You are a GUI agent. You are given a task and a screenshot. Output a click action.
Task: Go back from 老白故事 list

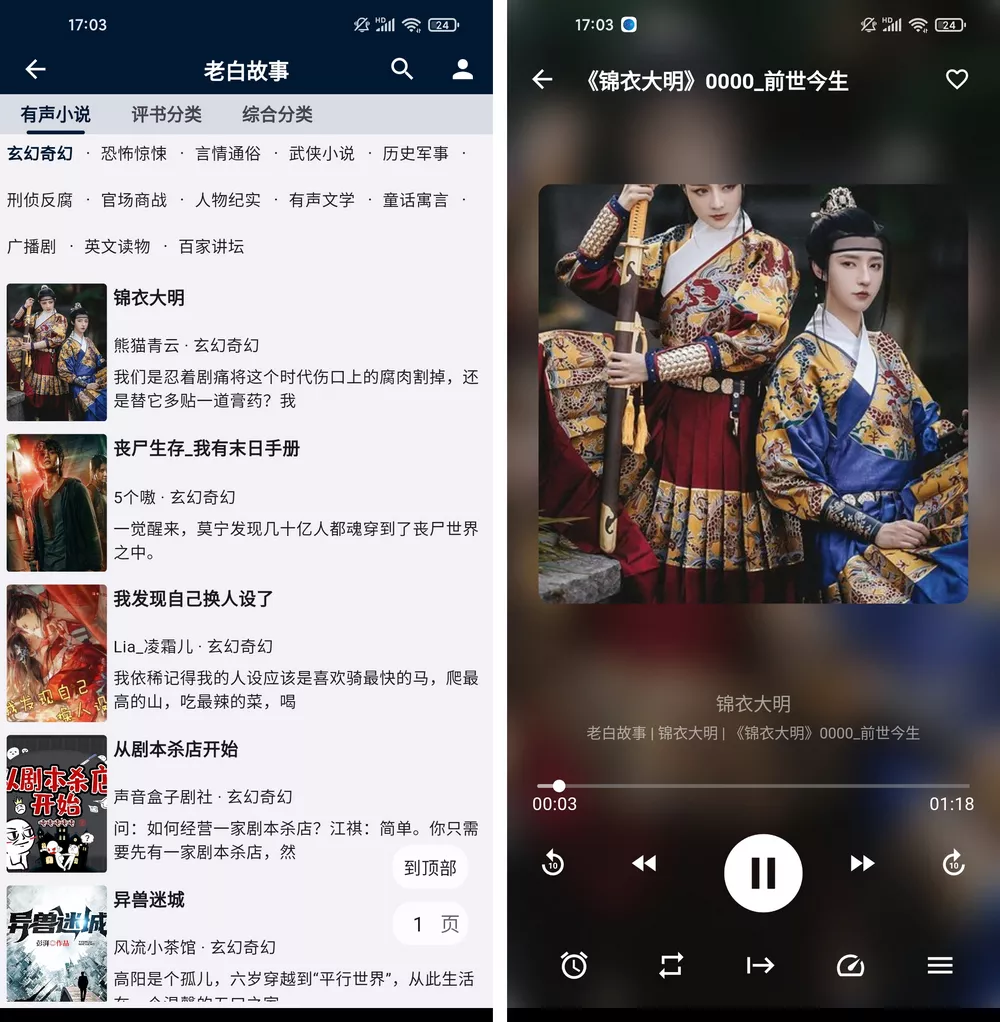[x=36, y=69]
